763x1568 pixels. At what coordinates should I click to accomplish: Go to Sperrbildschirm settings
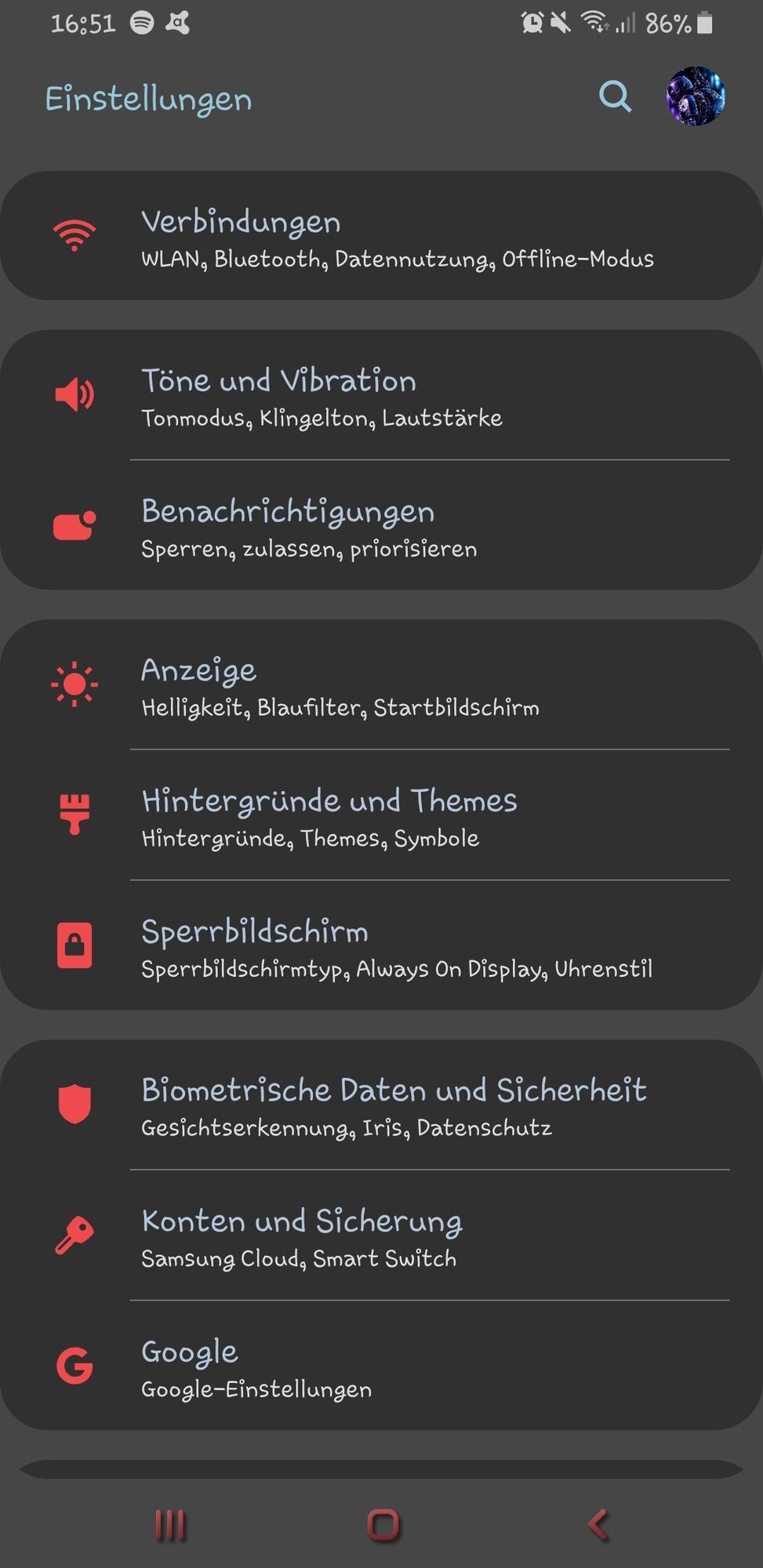pyautogui.click(x=381, y=947)
